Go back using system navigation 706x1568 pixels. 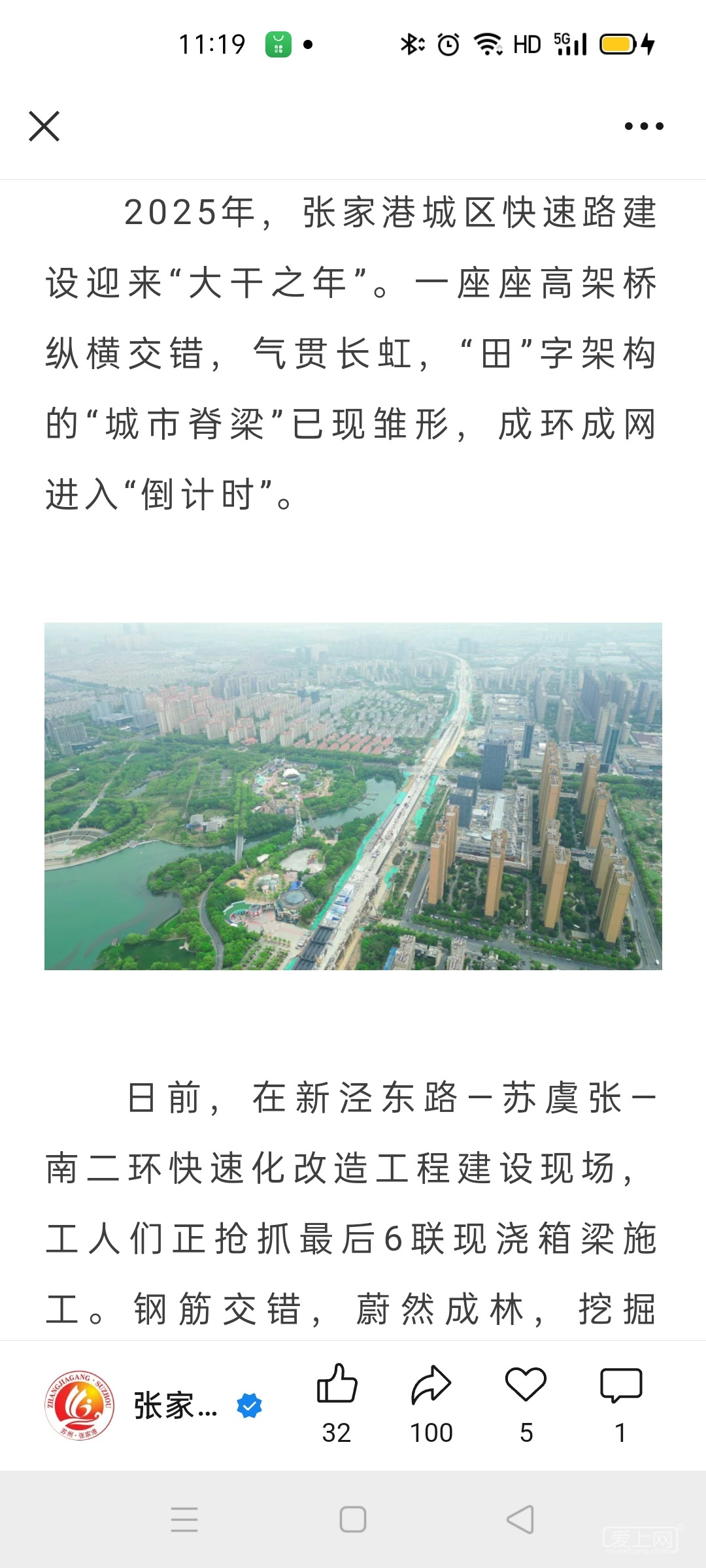[520, 1520]
